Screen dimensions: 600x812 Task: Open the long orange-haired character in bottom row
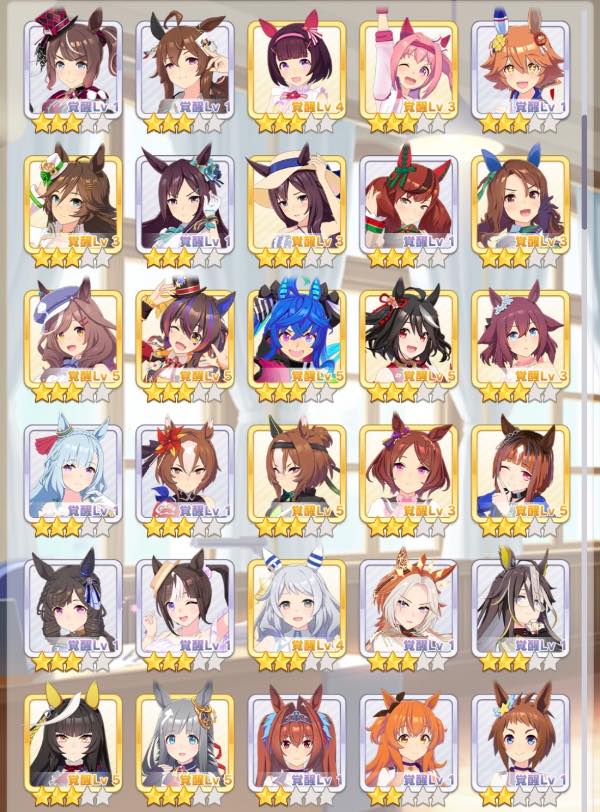(x=408, y=743)
